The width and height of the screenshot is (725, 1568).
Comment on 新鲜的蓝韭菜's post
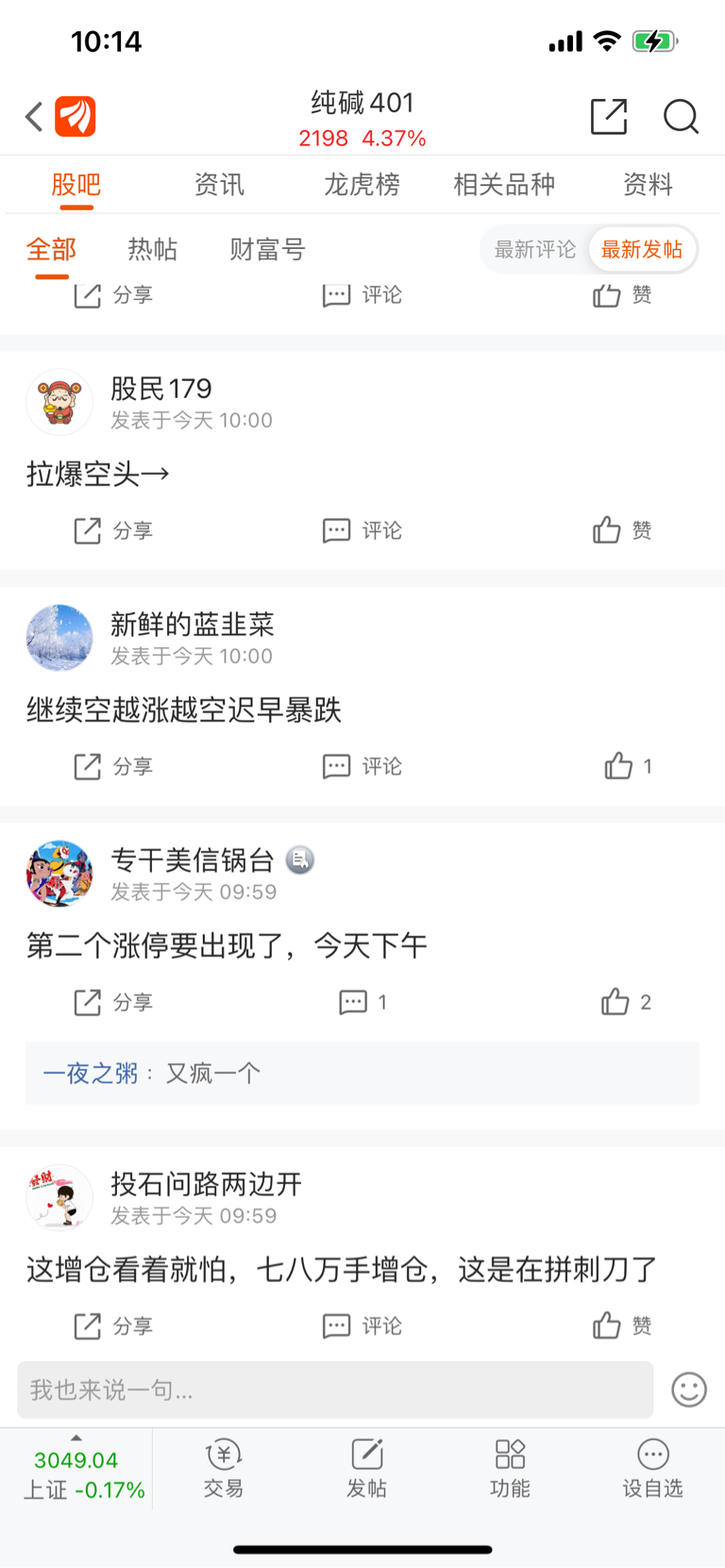[x=362, y=766]
